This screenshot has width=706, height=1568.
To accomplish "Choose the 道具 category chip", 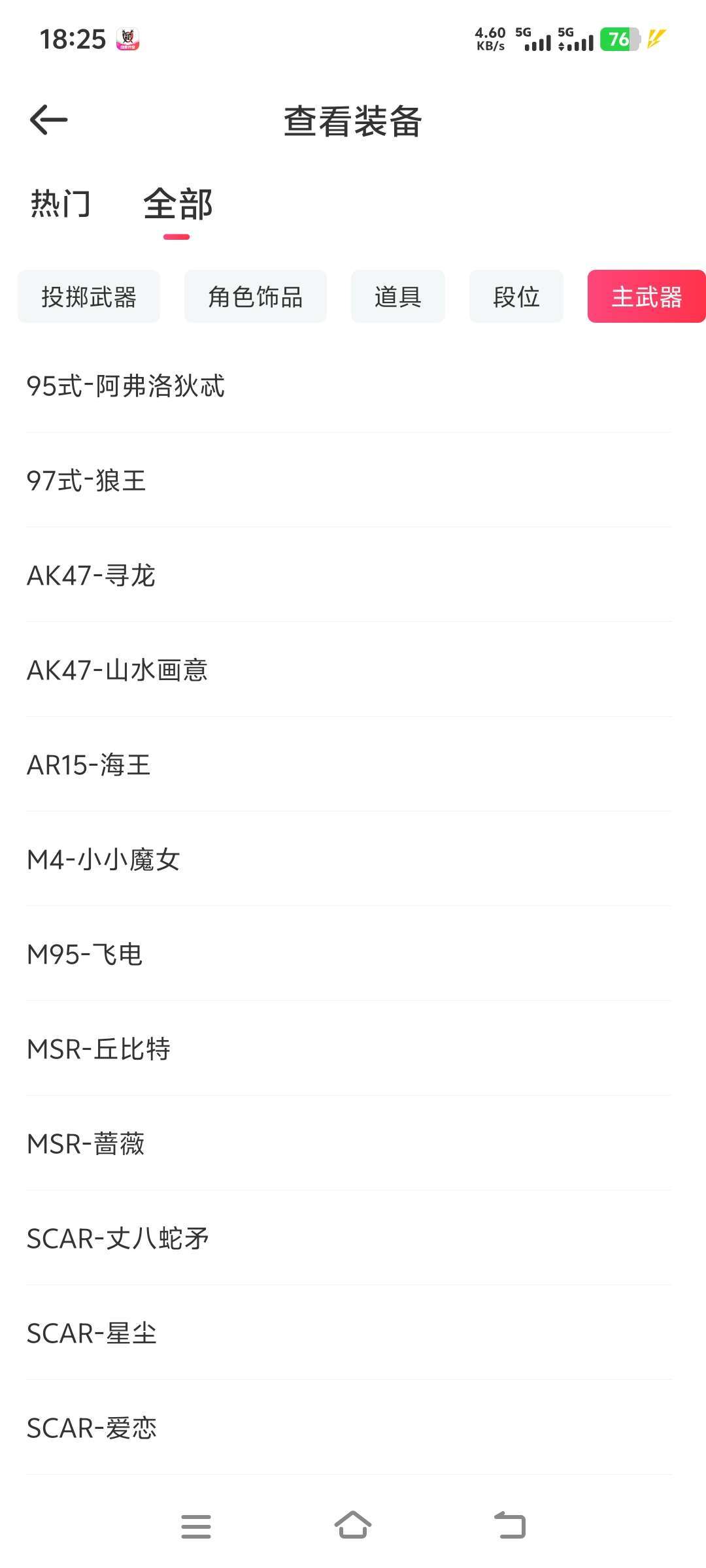I will (397, 297).
